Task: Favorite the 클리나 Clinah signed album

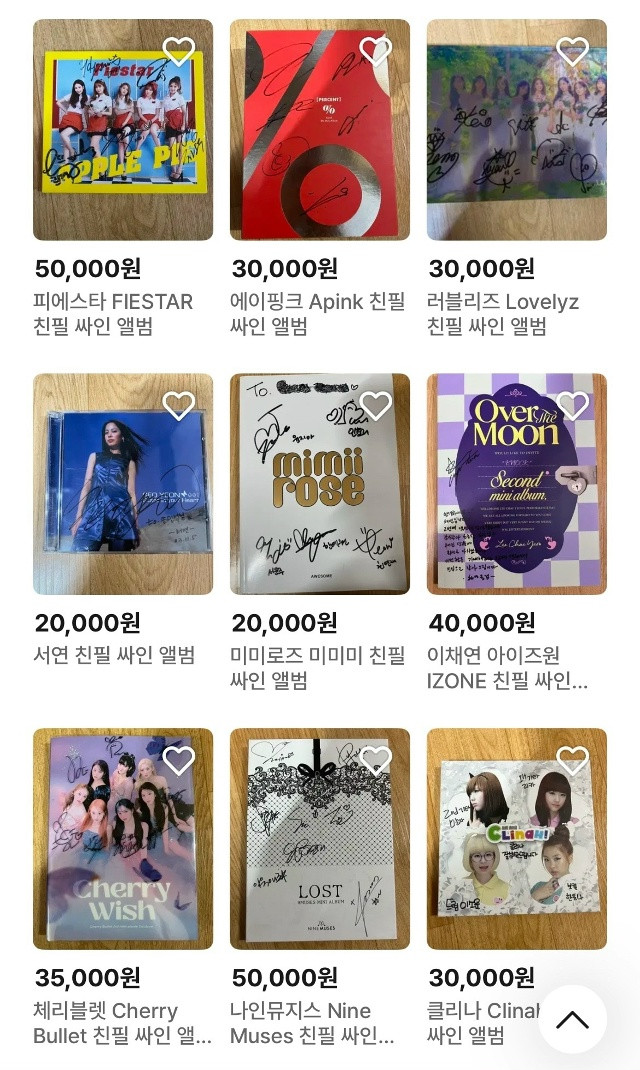Action: point(573,760)
